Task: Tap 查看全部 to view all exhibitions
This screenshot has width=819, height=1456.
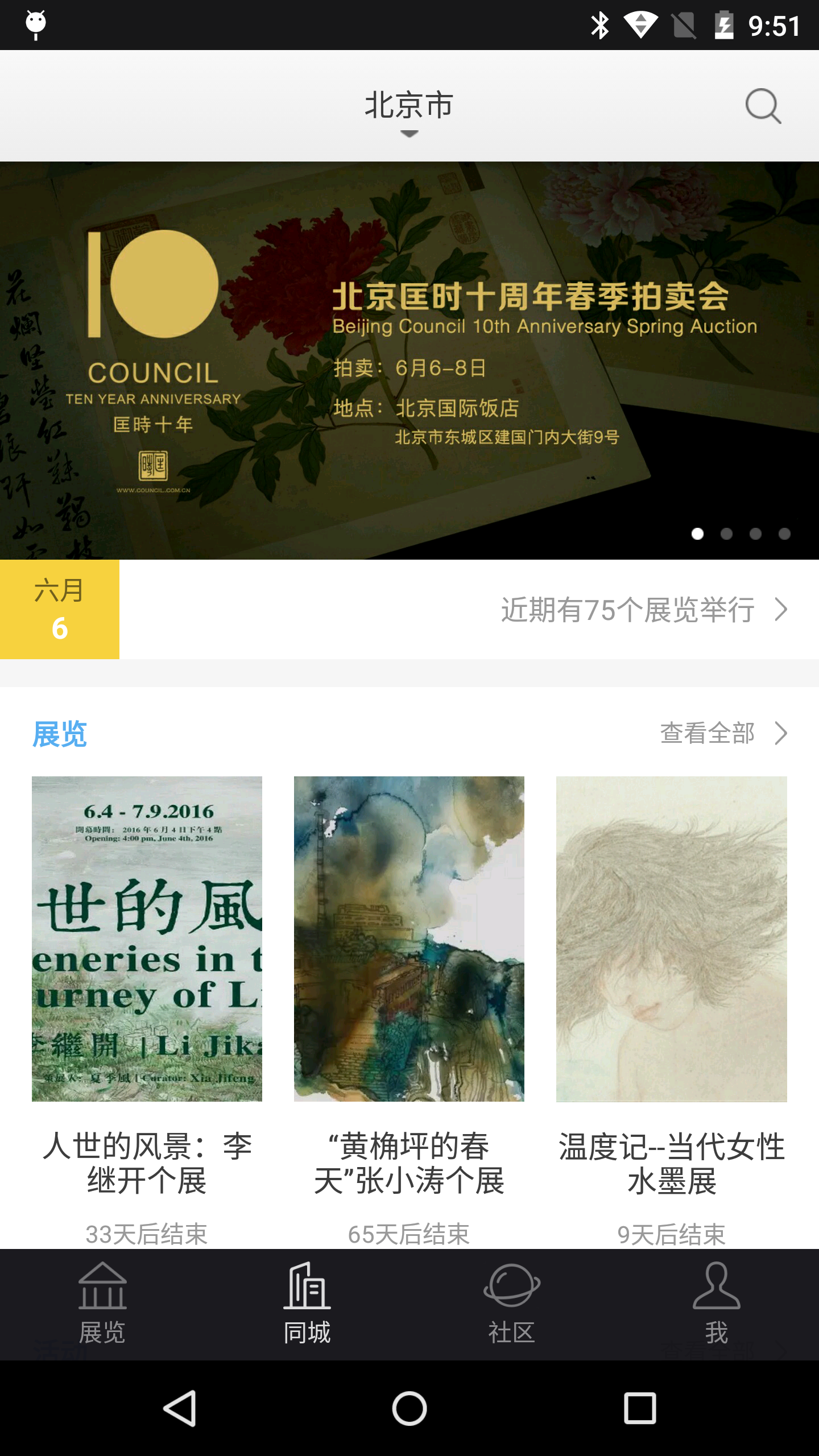Action: click(722, 733)
